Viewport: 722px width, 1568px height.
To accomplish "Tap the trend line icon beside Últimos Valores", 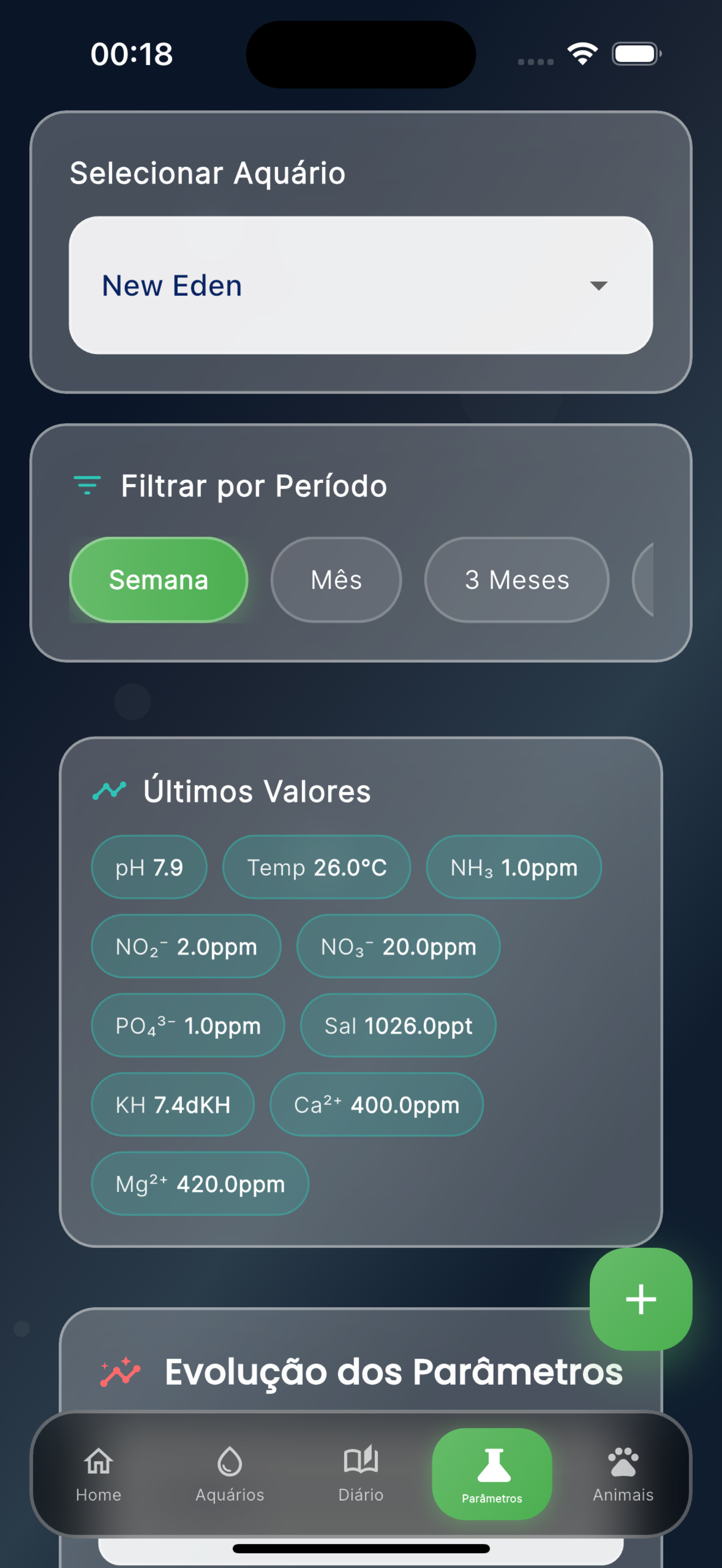I will click(108, 791).
